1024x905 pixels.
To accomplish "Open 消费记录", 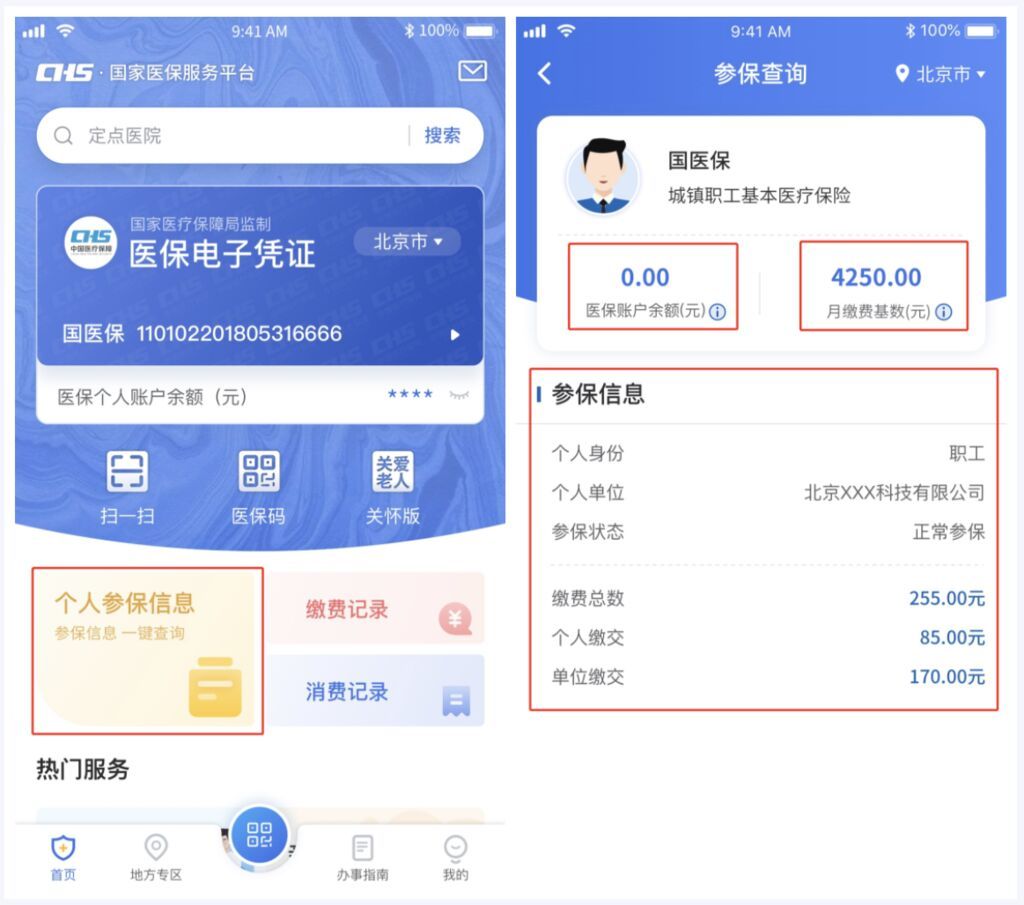I will pos(375,691).
